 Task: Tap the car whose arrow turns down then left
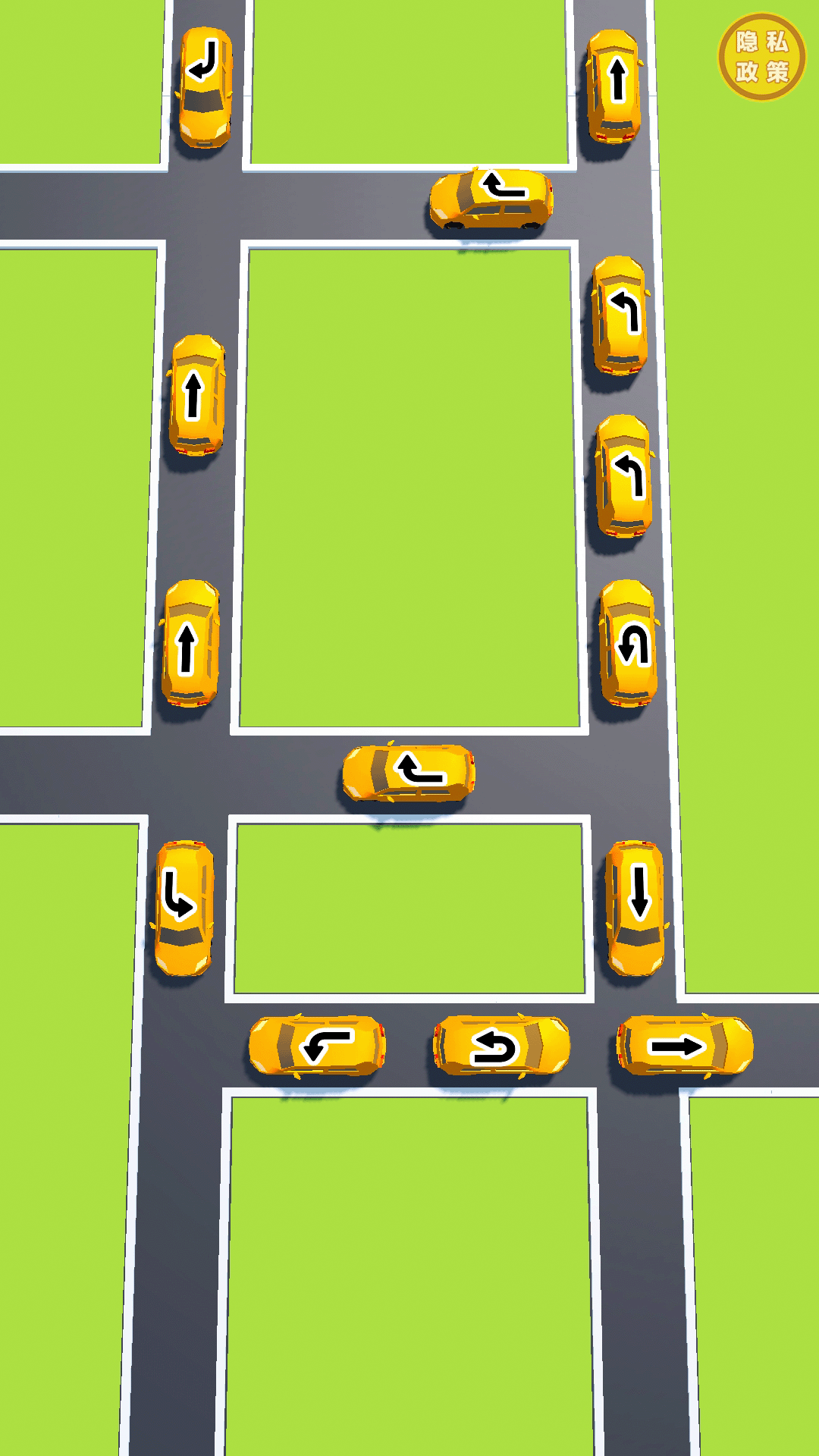click(x=206, y=87)
